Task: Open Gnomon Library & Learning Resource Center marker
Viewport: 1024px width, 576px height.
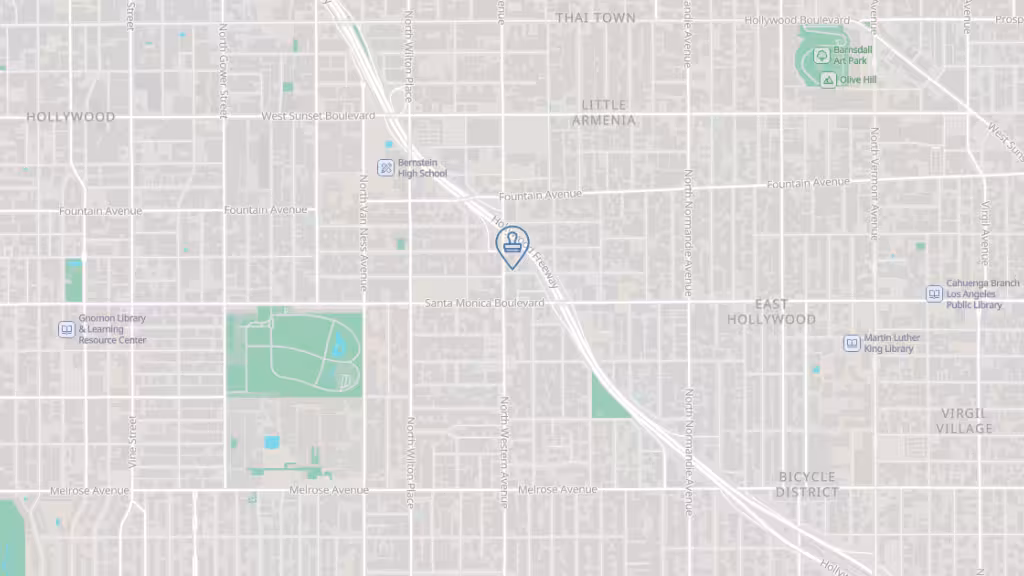Action: coord(66,329)
